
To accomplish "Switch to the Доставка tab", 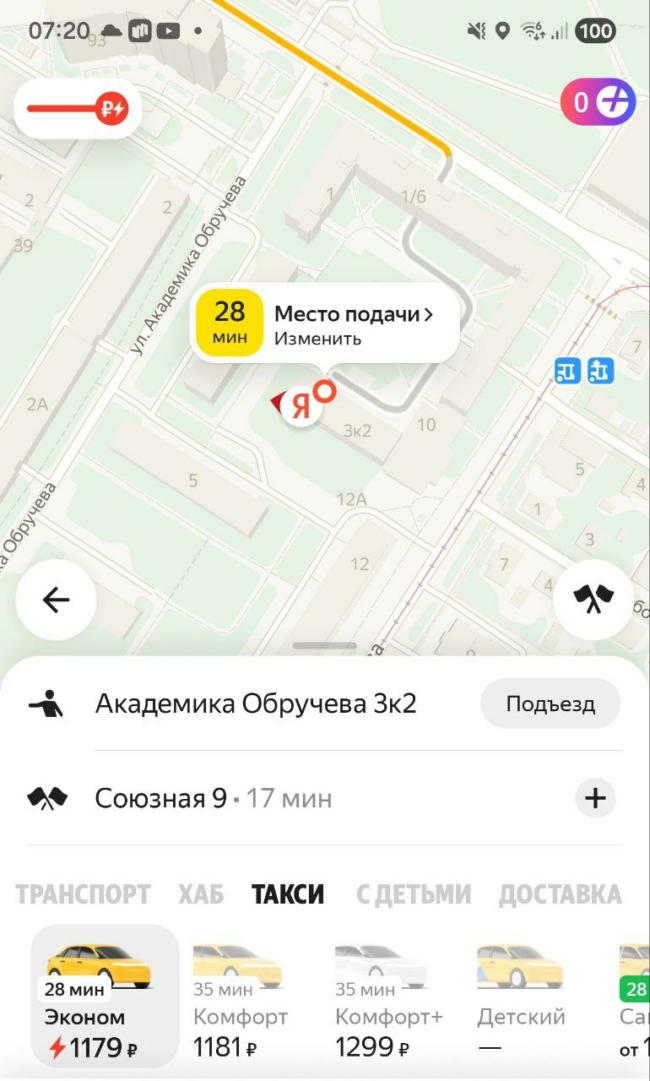I will tap(560, 893).
